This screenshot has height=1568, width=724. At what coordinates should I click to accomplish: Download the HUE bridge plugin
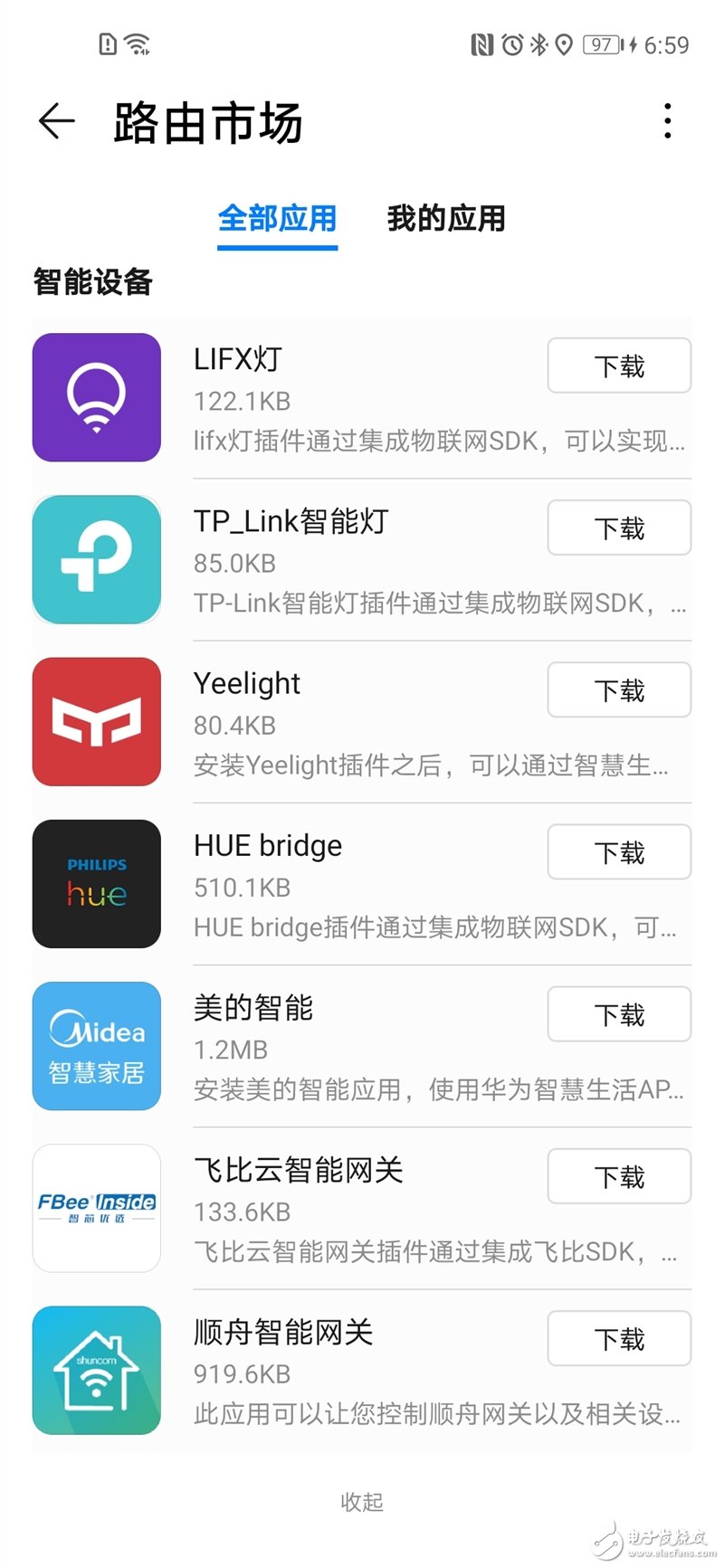[619, 851]
